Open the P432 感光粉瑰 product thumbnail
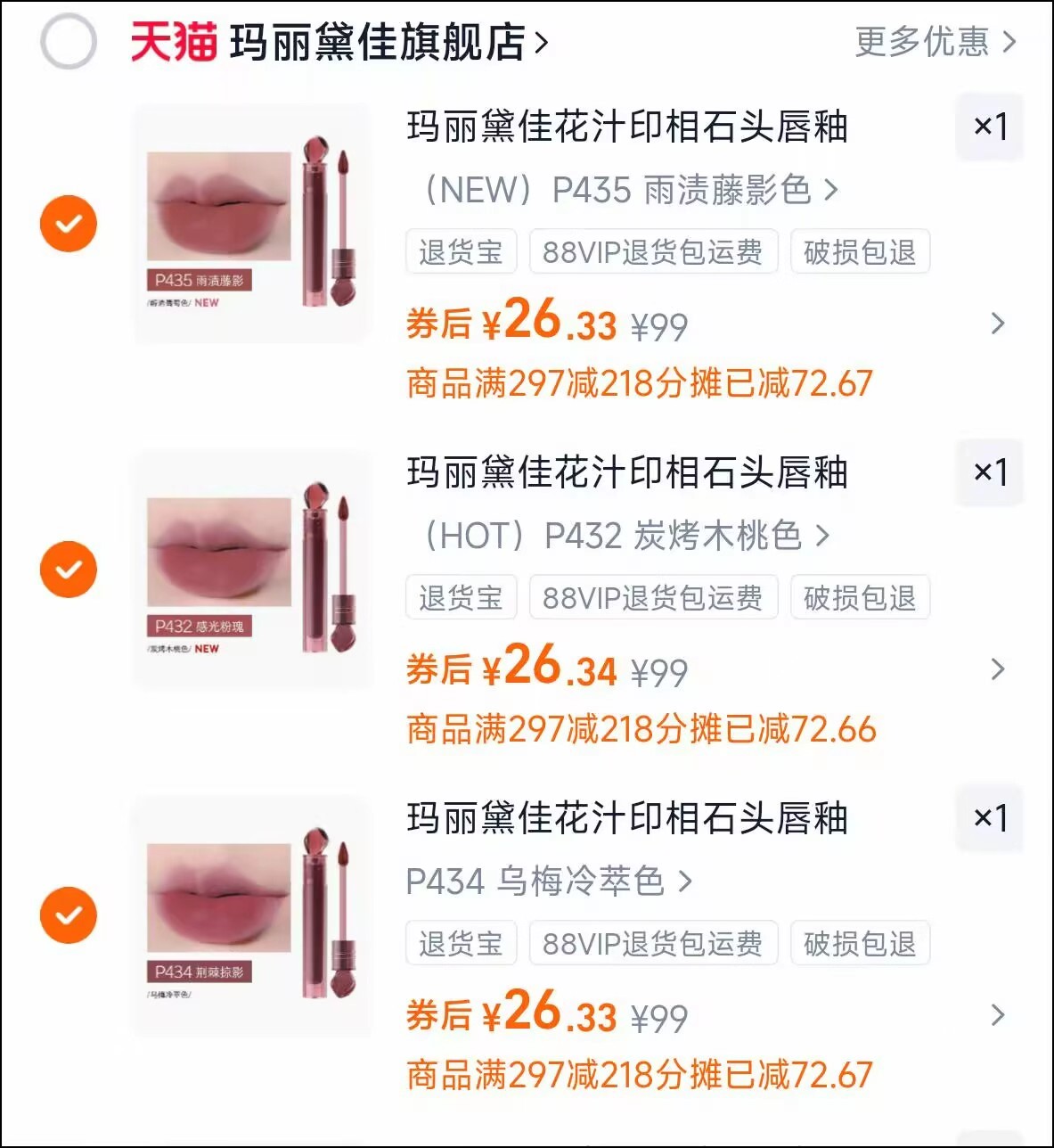The width and height of the screenshot is (1054, 1148). click(252, 569)
